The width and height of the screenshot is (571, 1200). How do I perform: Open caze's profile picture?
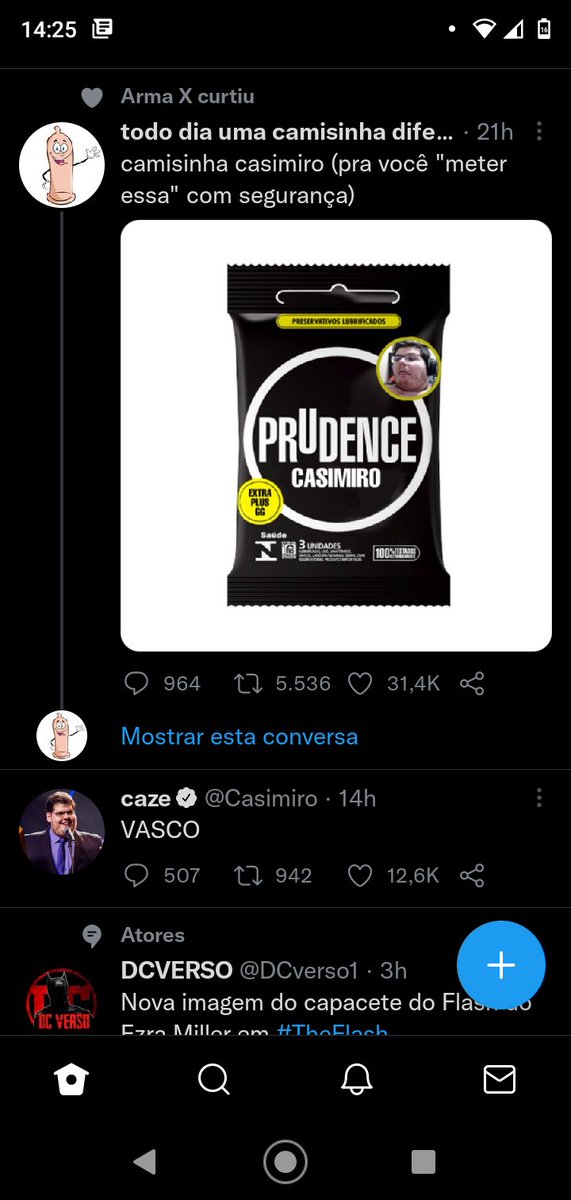62,832
